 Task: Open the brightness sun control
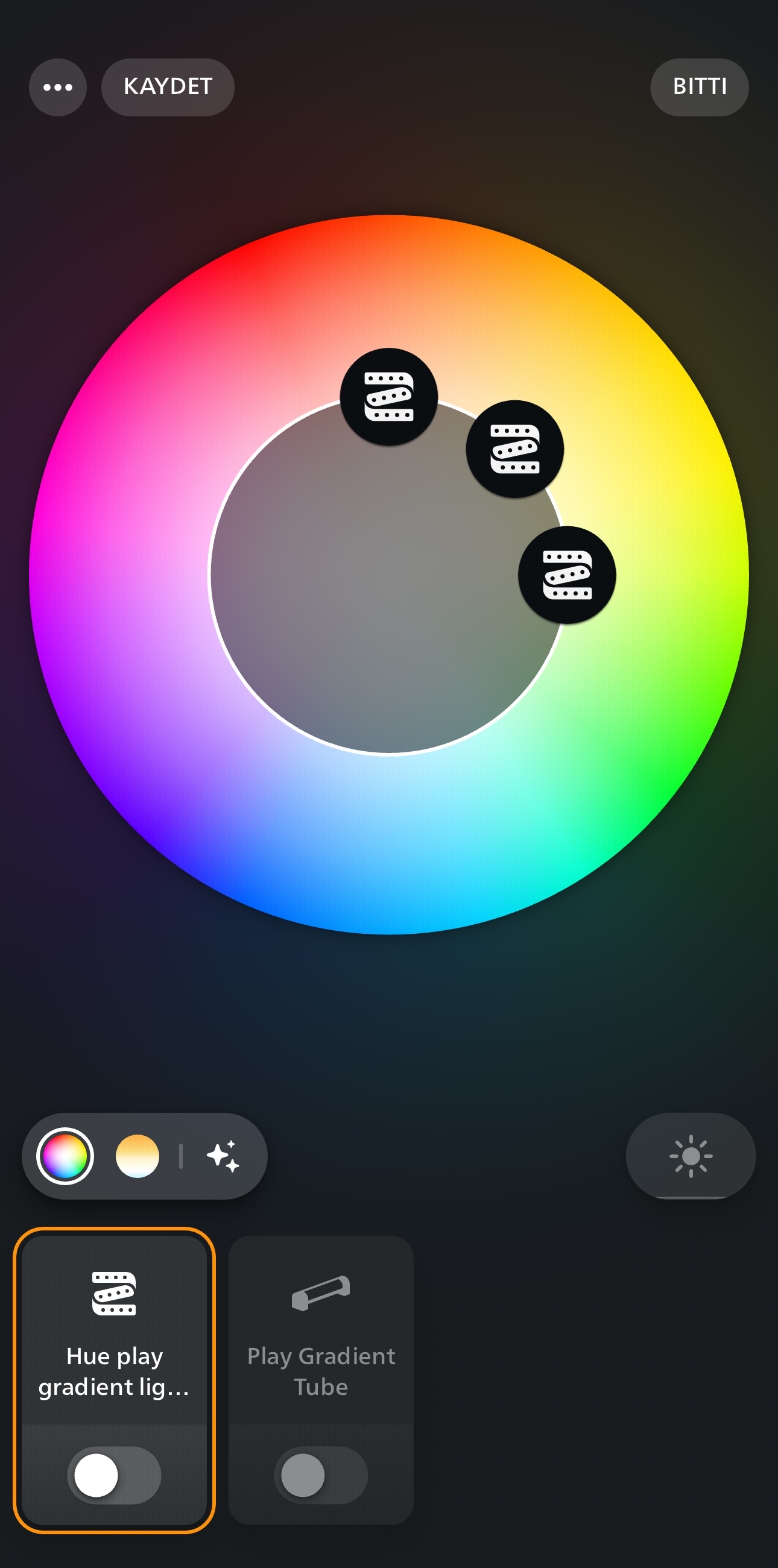click(691, 1156)
